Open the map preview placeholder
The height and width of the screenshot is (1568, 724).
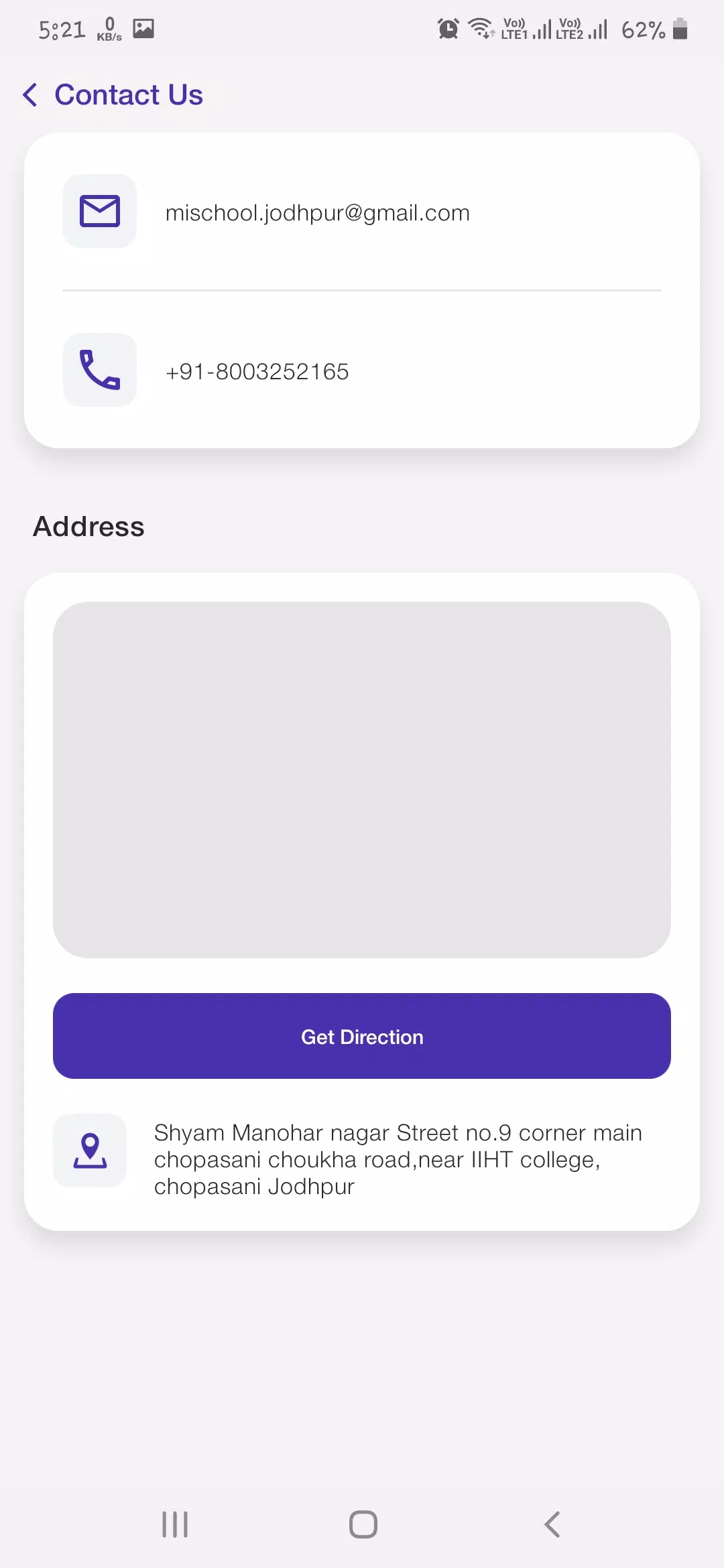pyautogui.click(x=362, y=780)
